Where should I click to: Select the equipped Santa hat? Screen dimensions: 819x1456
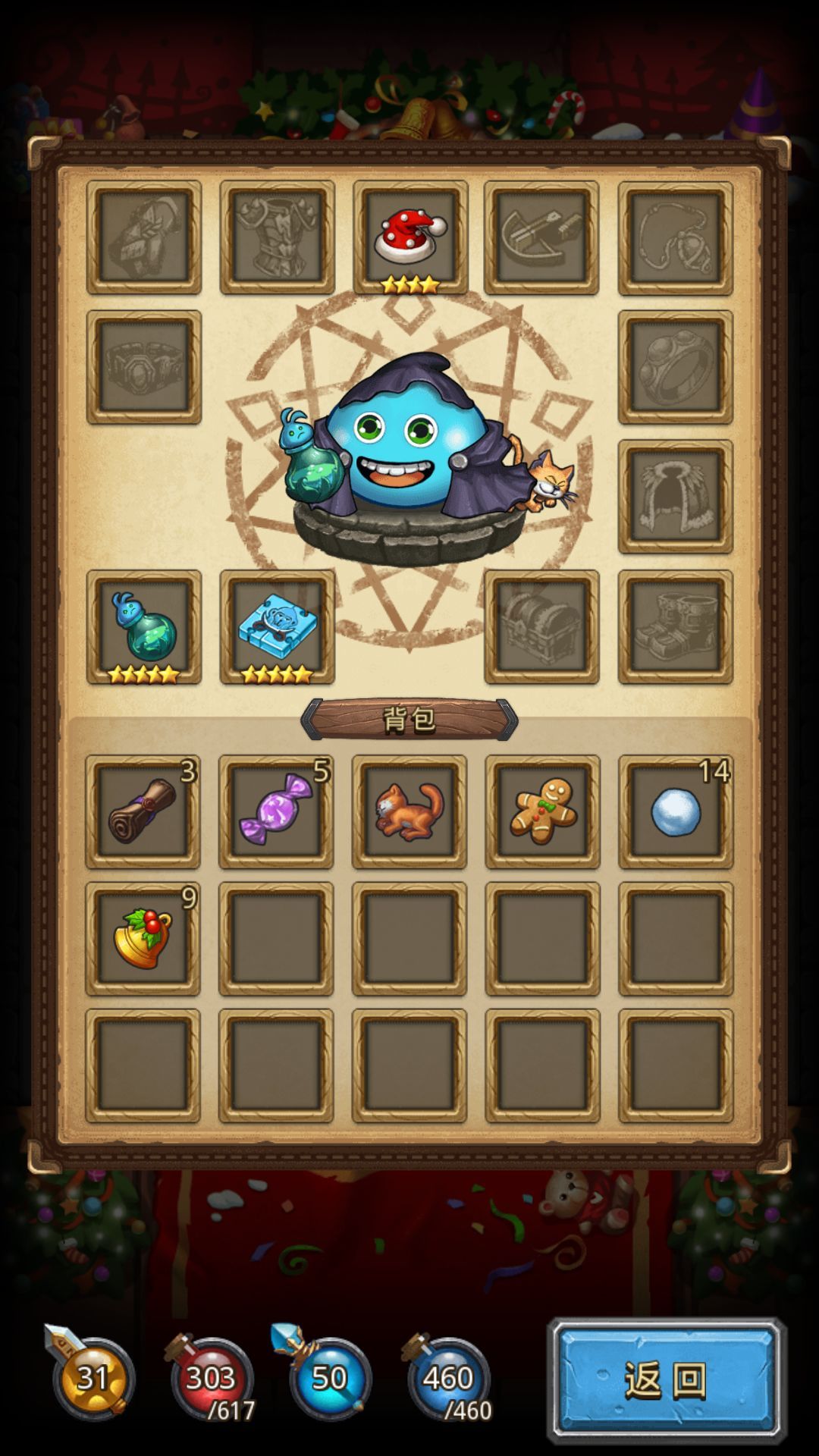tap(410, 237)
